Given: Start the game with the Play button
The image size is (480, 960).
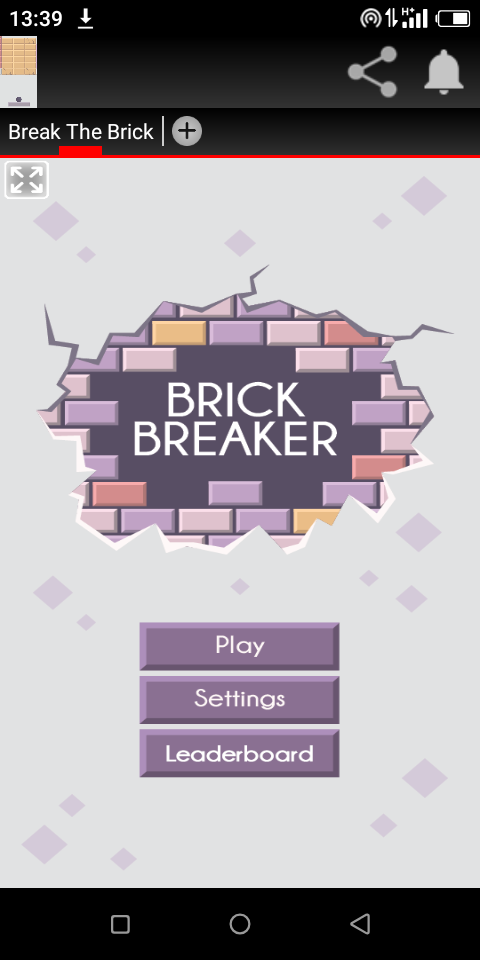Looking at the screenshot, I should tap(239, 646).
